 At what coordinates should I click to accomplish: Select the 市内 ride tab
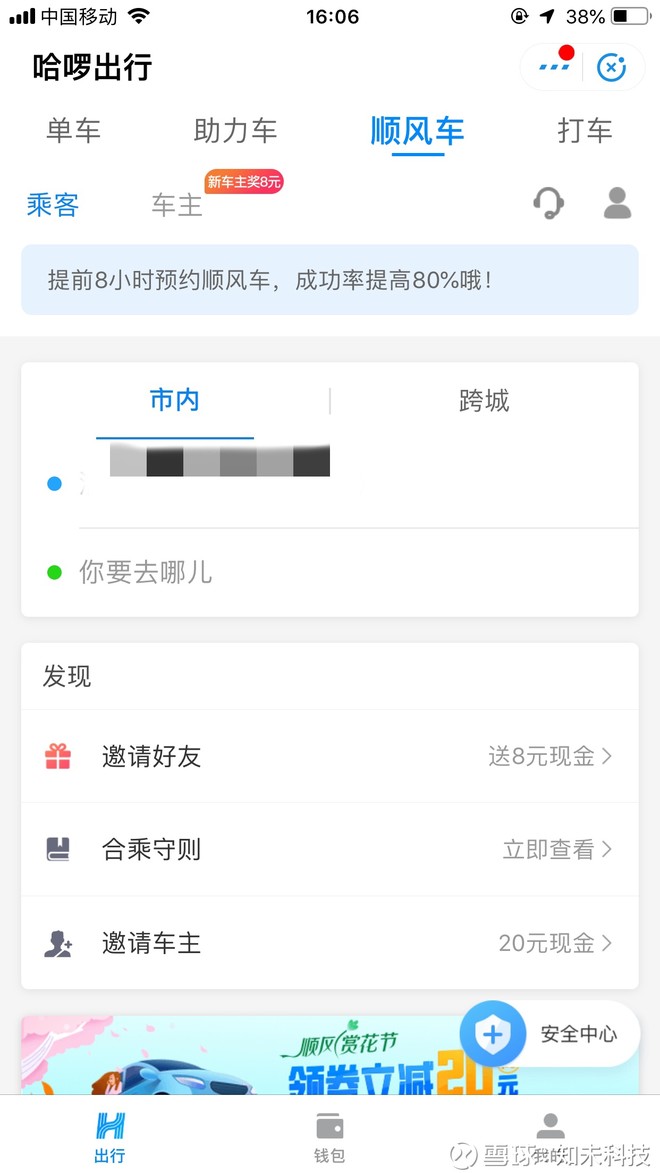(174, 401)
